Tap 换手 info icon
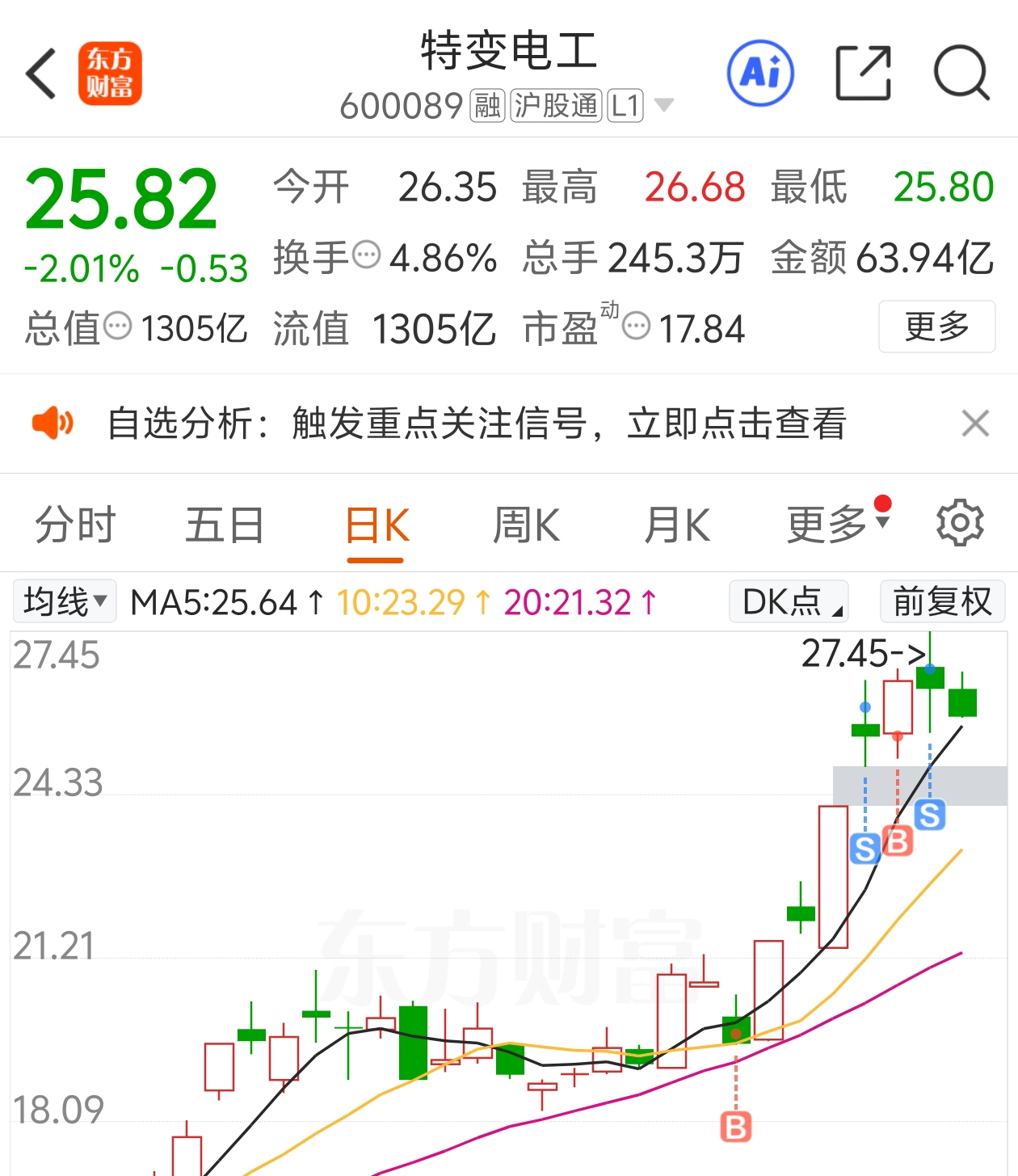Image resolution: width=1018 pixels, height=1176 pixels. click(x=367, y=255)
